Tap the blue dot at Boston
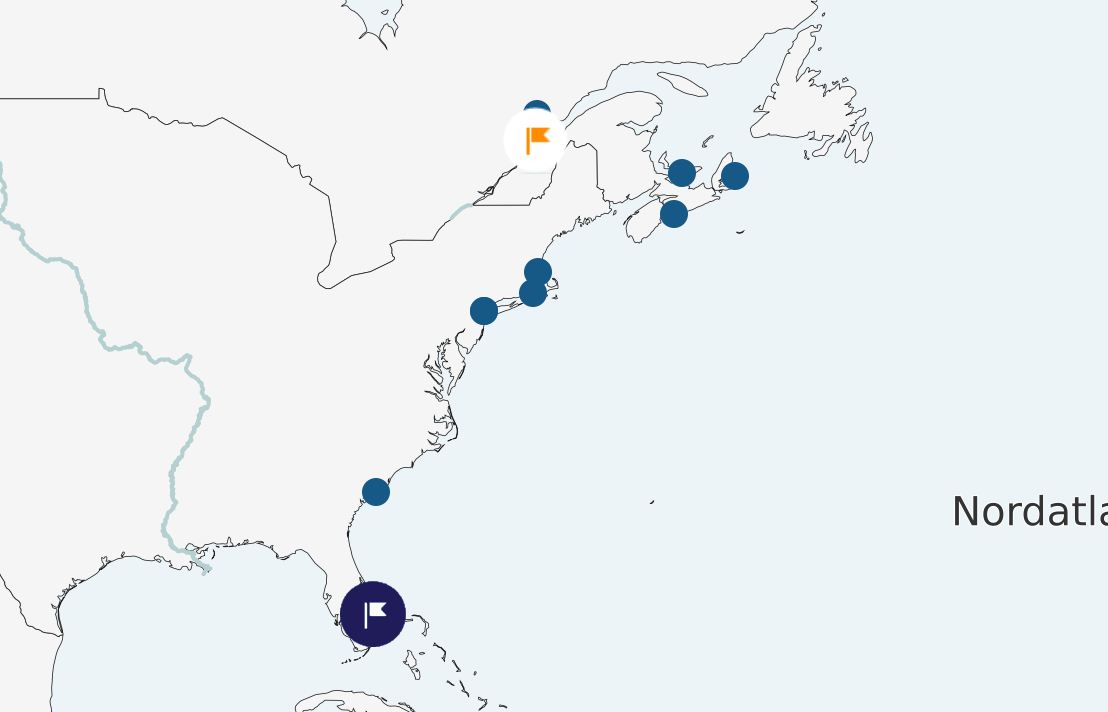The image size is (1108, 712). [x=538, y=271]
